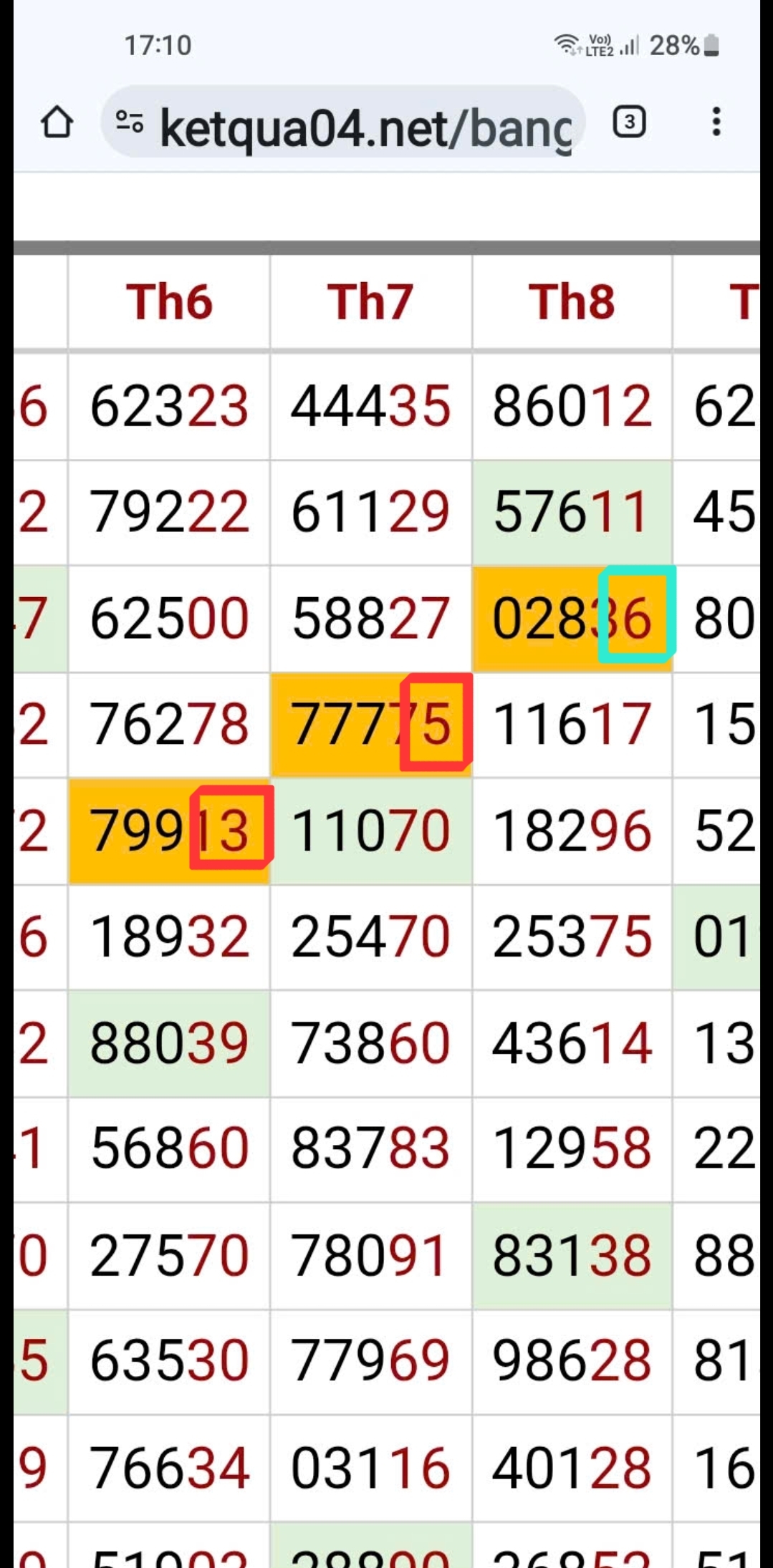Open the tab switcher showing 3 tabs
This screenshot has width=773, height=1568.
click(629, 122)
